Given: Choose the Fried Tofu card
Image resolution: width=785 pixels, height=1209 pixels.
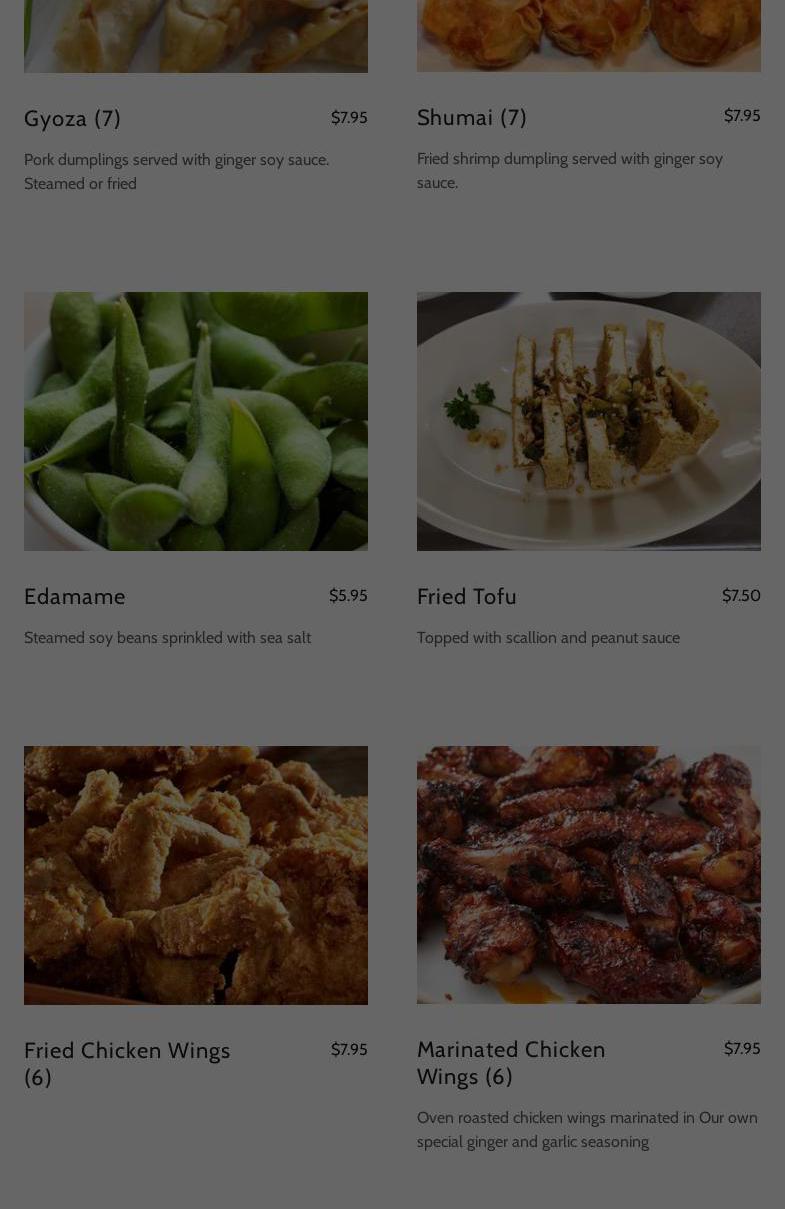Looking at the screenshot, I should tap(467, 597).
